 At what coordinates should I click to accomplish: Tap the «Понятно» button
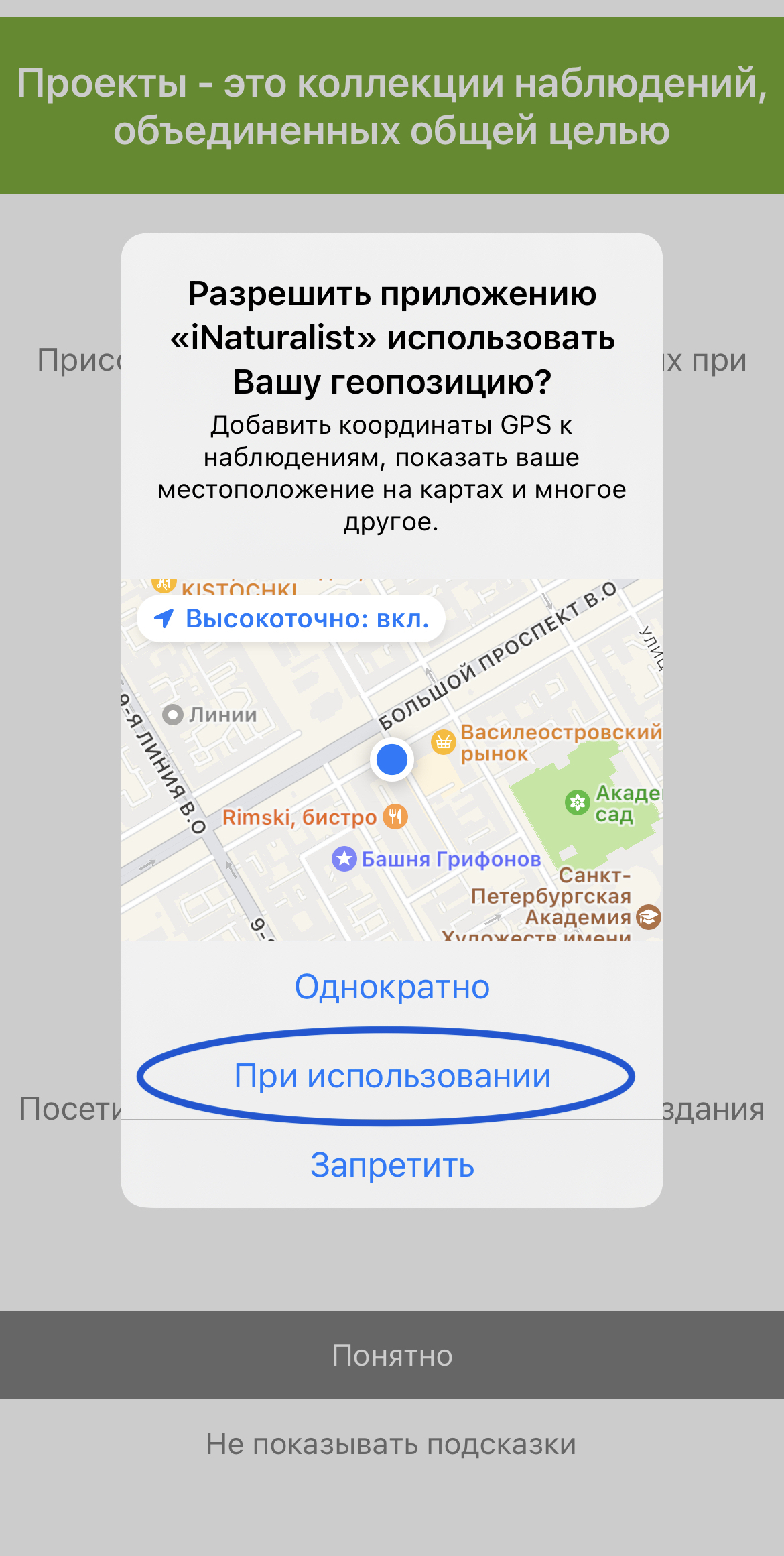[392, 1356]
